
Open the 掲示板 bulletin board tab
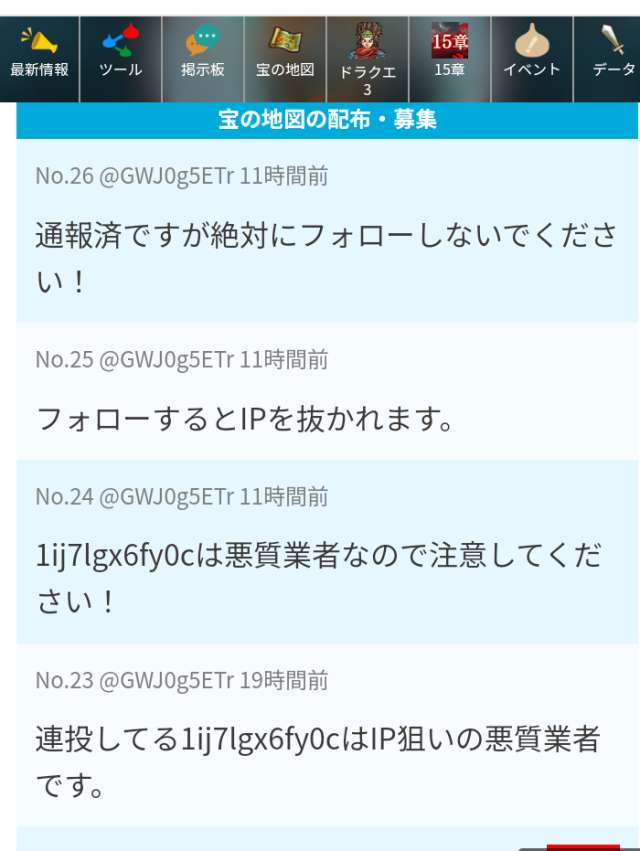(203, 55)
